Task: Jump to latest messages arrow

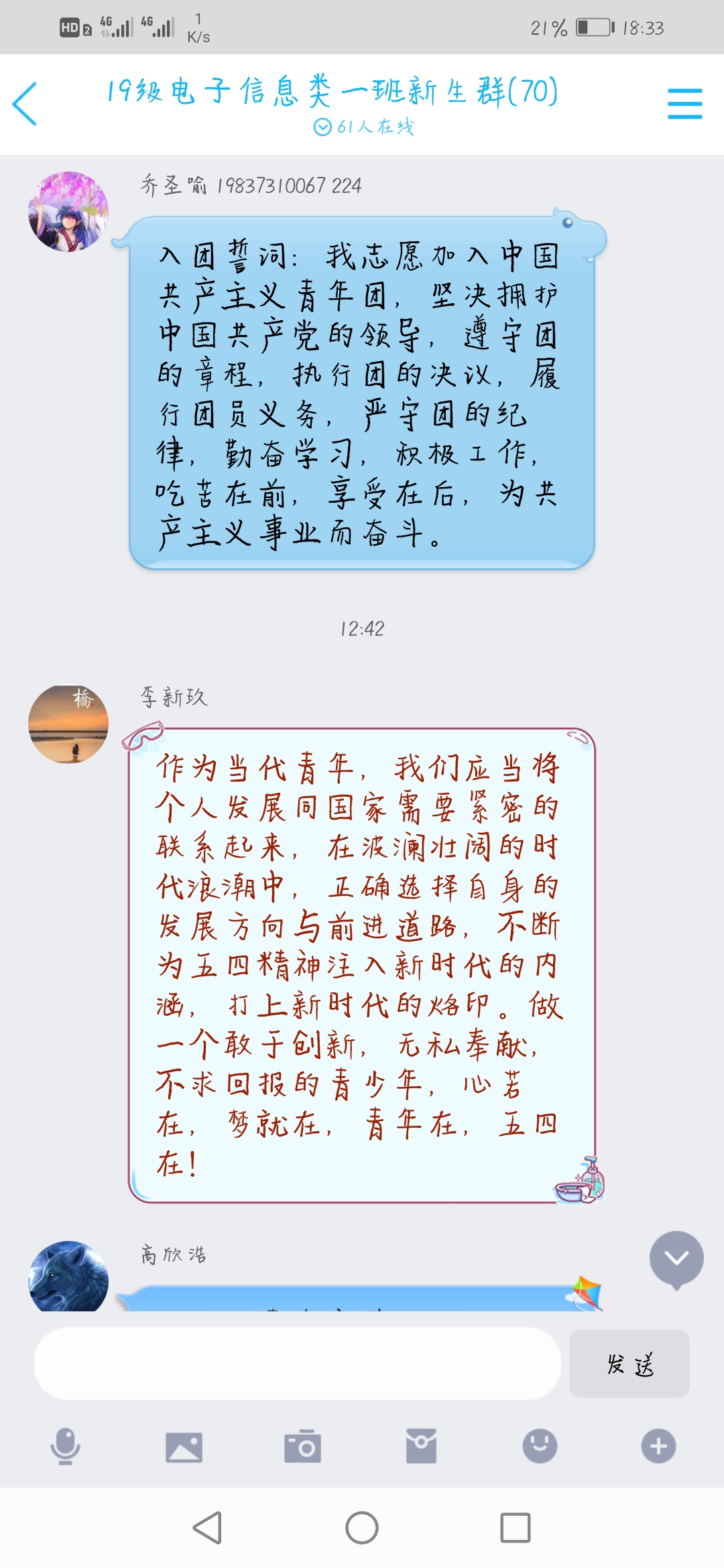Action: click(676, 1258)
